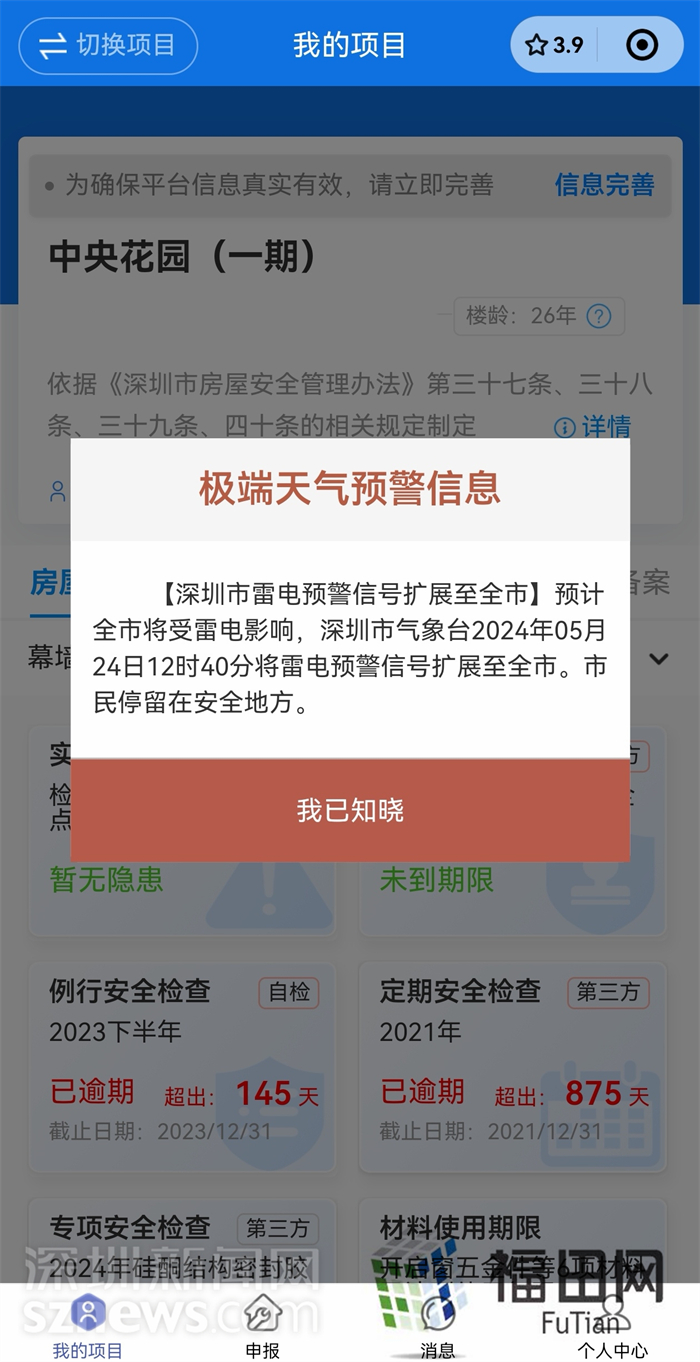Open the 定期安全检查 2021年 card
This screenshot has width=700, height=1362.
(512, 1066)
